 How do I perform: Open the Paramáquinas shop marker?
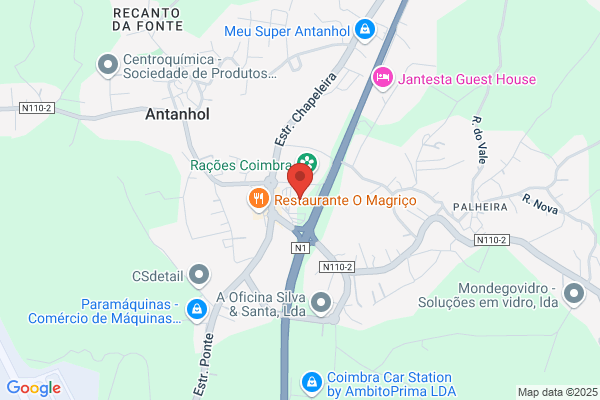197,310
